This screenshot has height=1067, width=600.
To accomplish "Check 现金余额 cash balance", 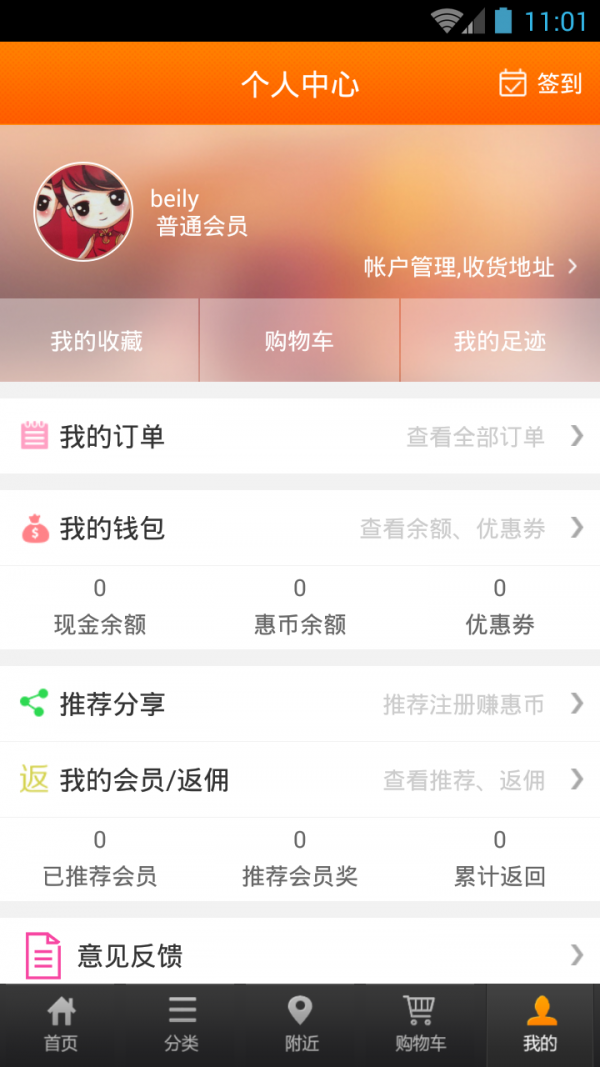I will click(x=100, y=608).
